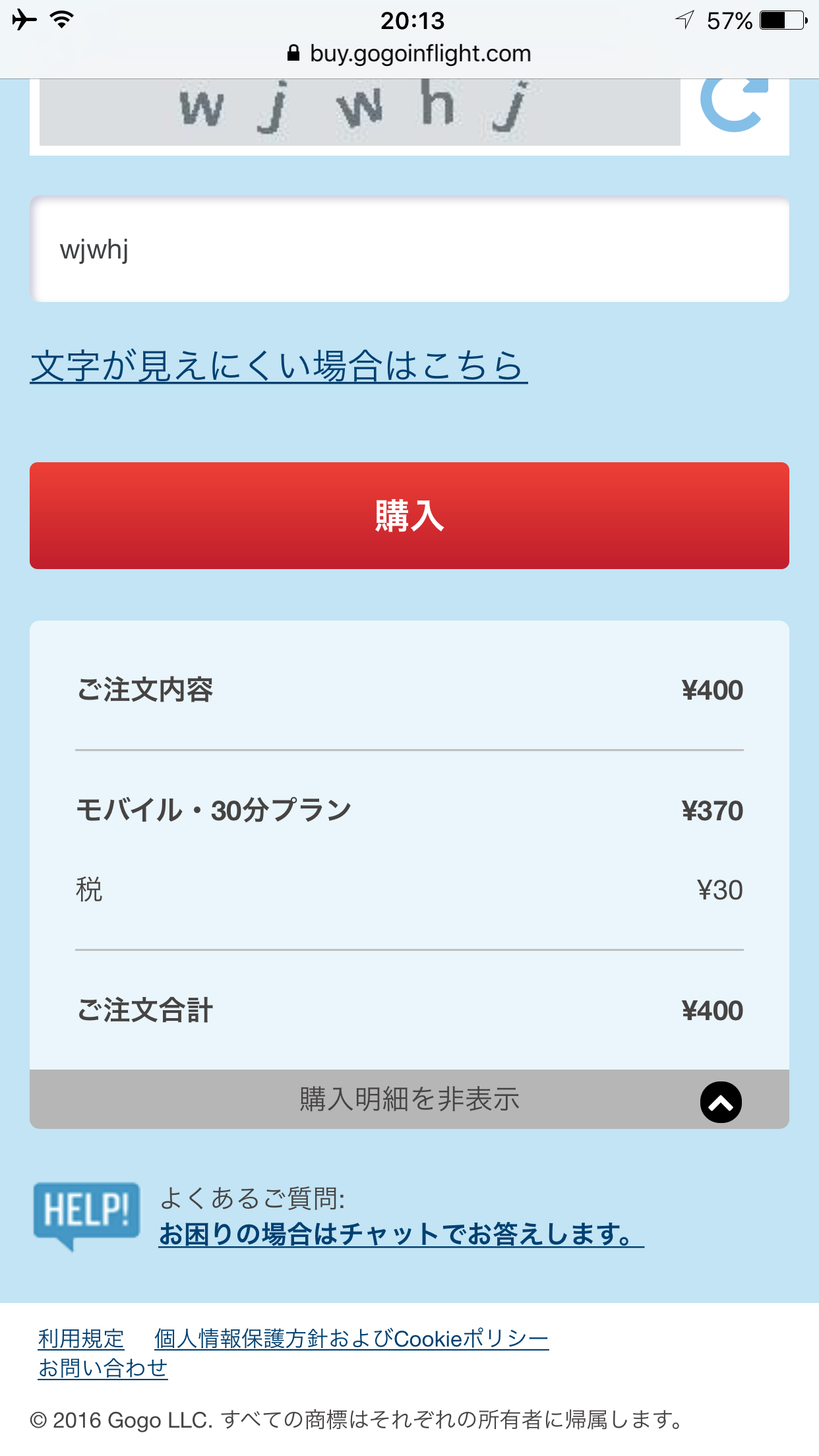This screenshot has height=1456, width=819.
Task: Tap the red 購入 purchase button
Action: (409, 516)
